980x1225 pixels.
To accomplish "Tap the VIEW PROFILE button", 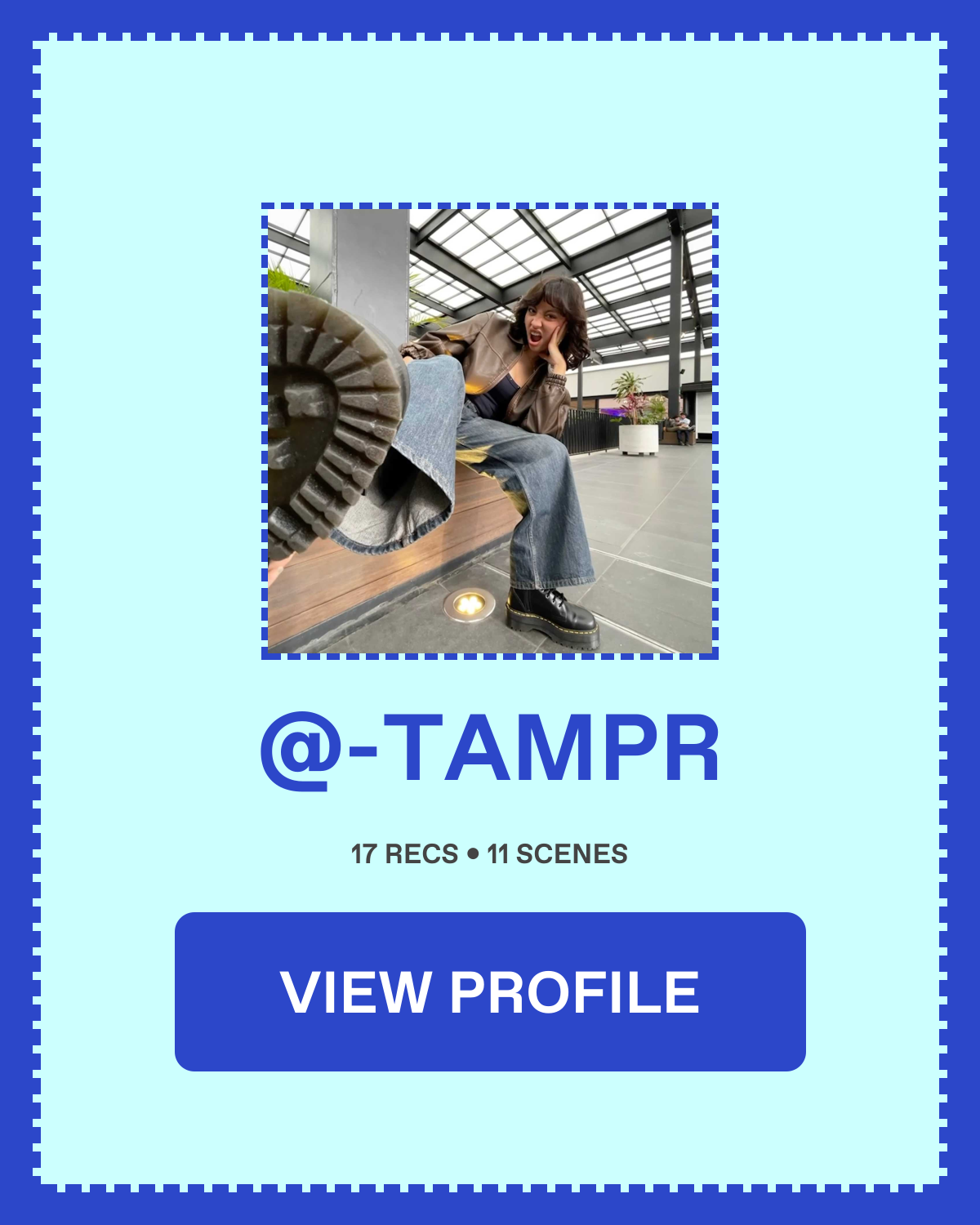I will (x=490, y=991).
